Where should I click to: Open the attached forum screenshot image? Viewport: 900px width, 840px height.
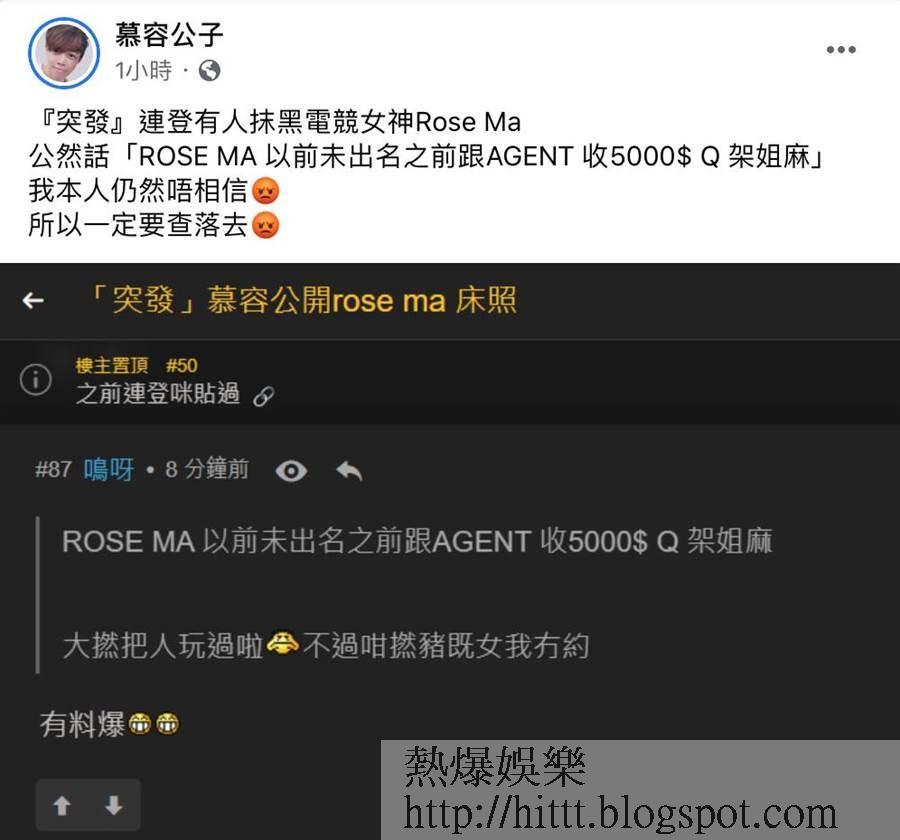point(450,551)
